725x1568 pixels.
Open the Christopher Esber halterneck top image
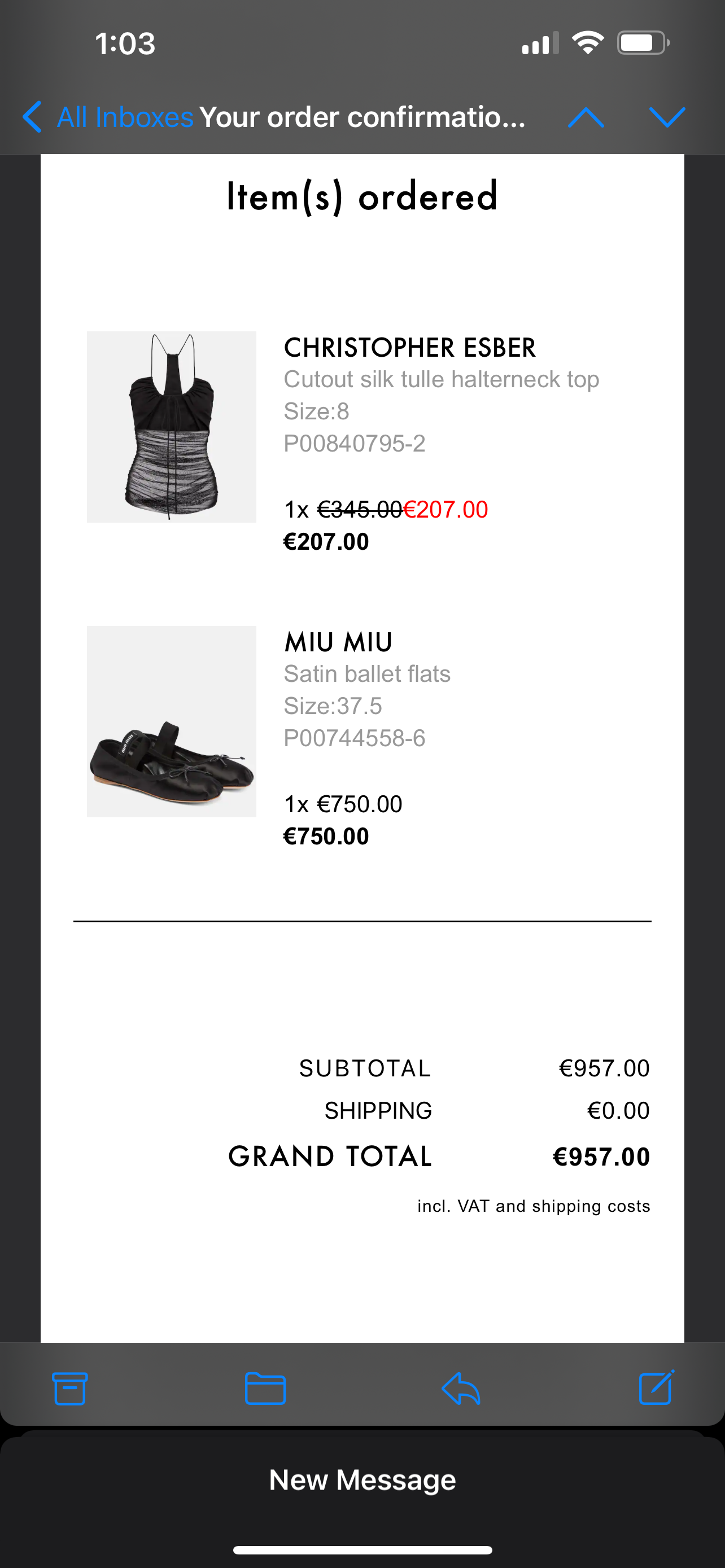172,427
